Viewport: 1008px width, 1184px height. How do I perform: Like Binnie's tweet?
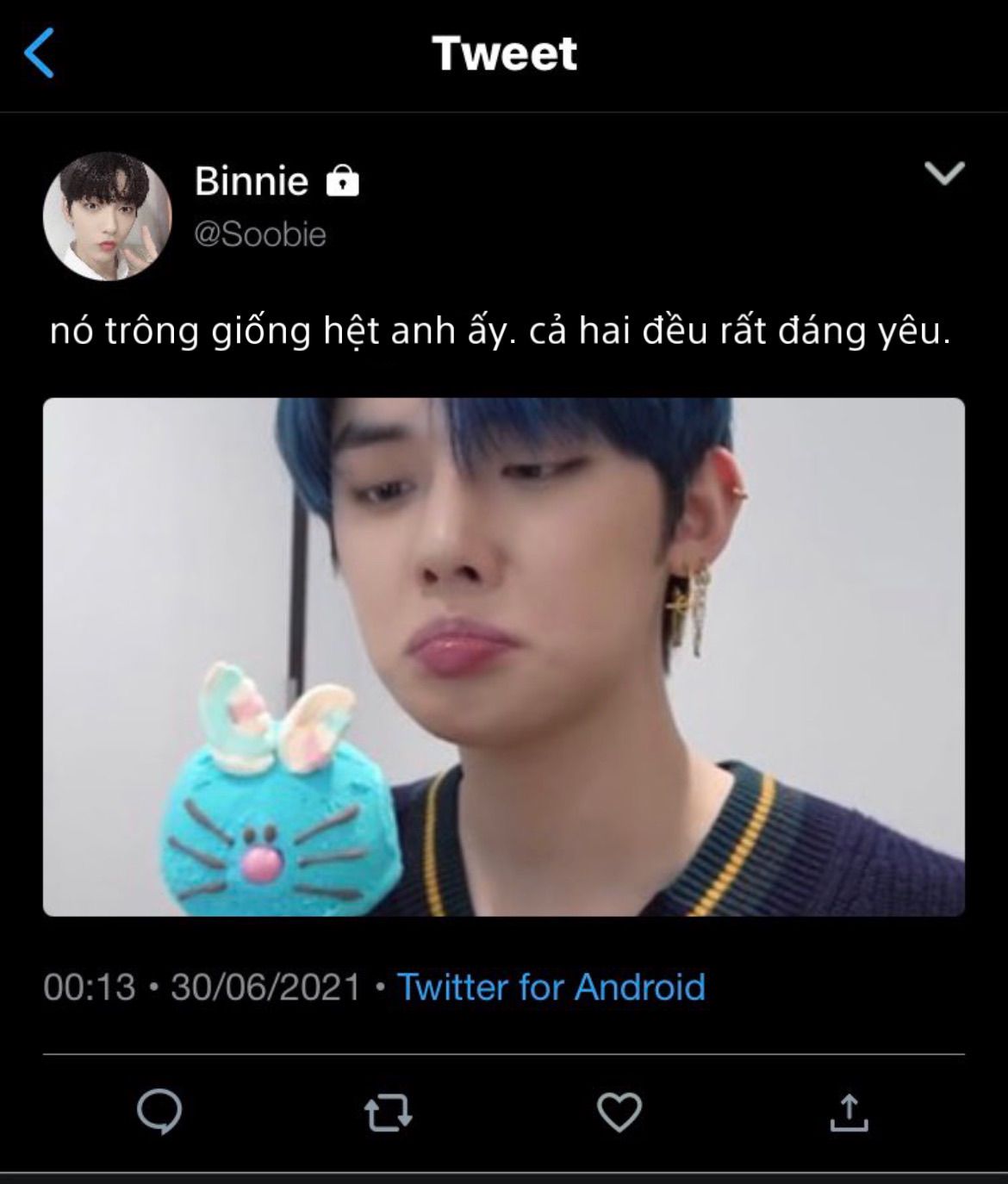619,1112
